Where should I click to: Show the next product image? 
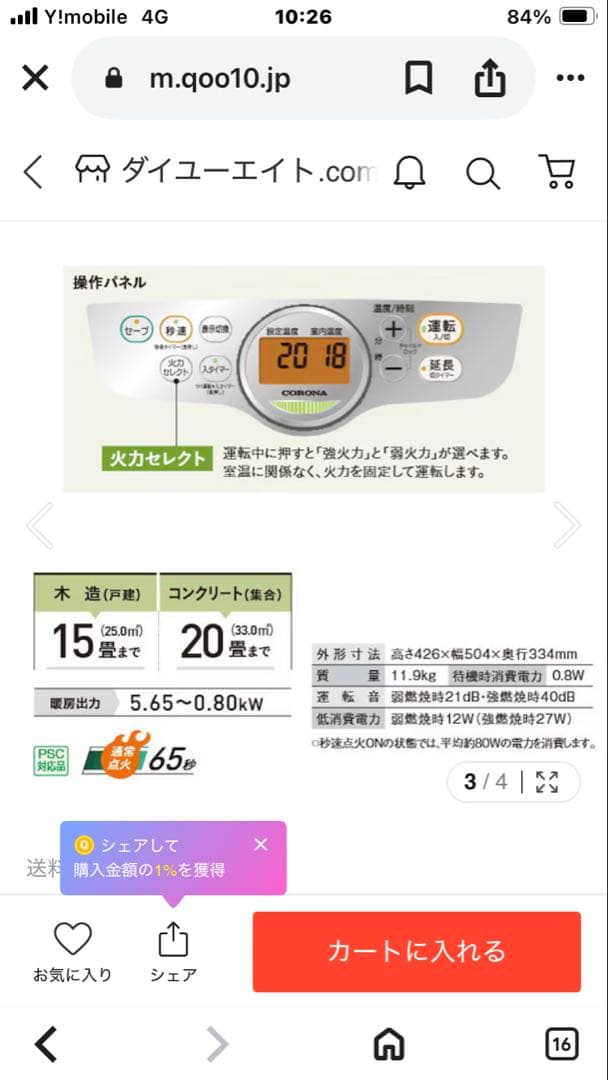567,525
